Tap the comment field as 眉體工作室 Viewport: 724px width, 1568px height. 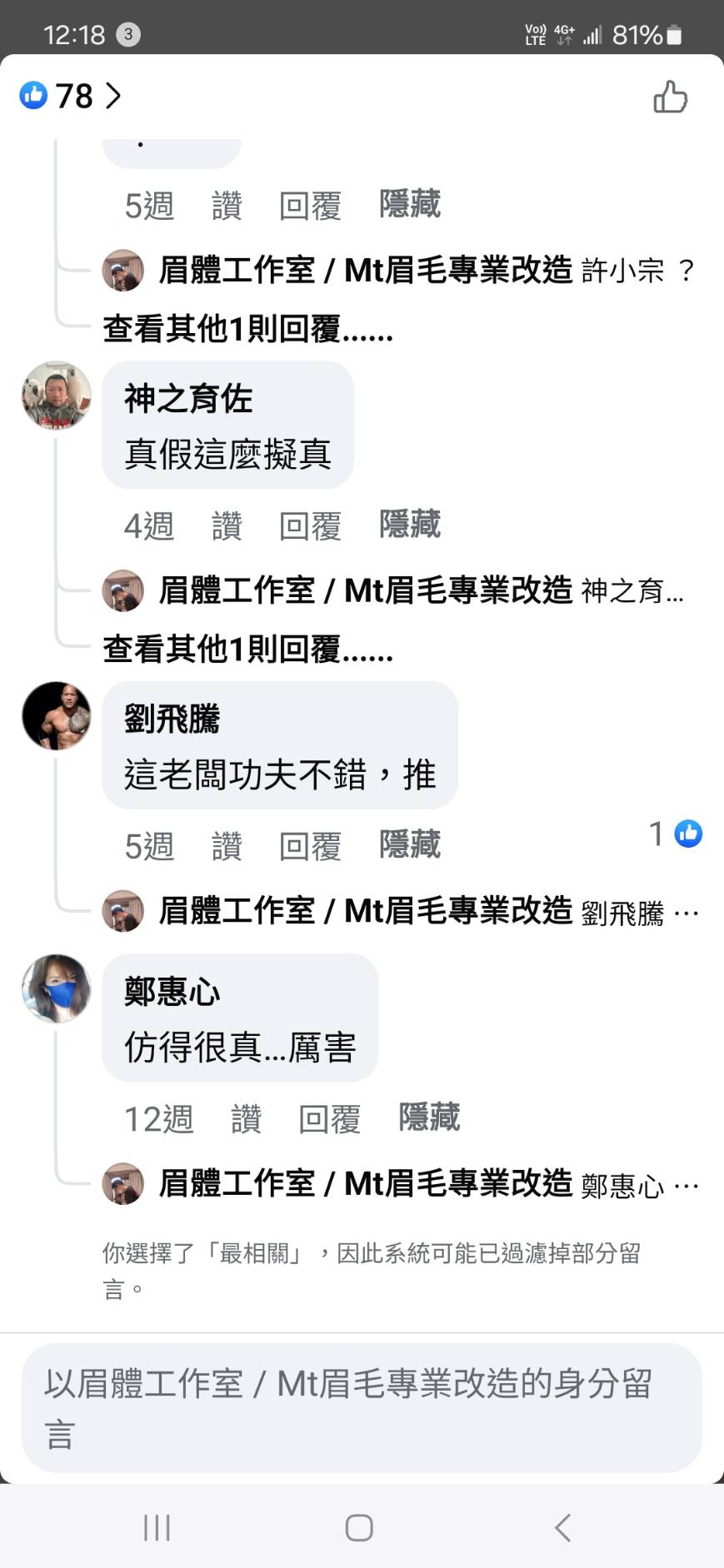point(362,1407)
